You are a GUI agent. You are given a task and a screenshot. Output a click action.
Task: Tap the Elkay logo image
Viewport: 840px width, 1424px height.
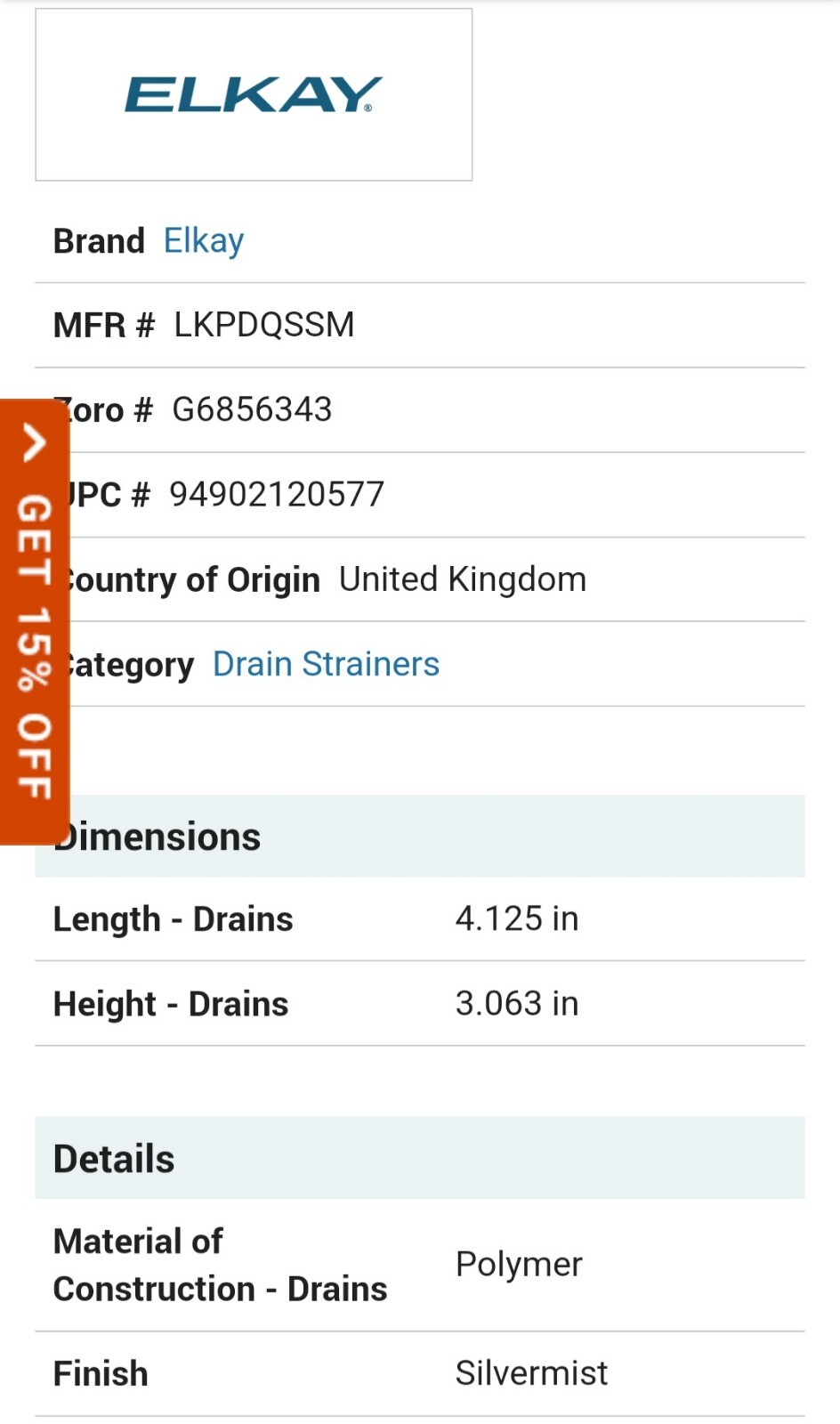(x=254, y=95)
